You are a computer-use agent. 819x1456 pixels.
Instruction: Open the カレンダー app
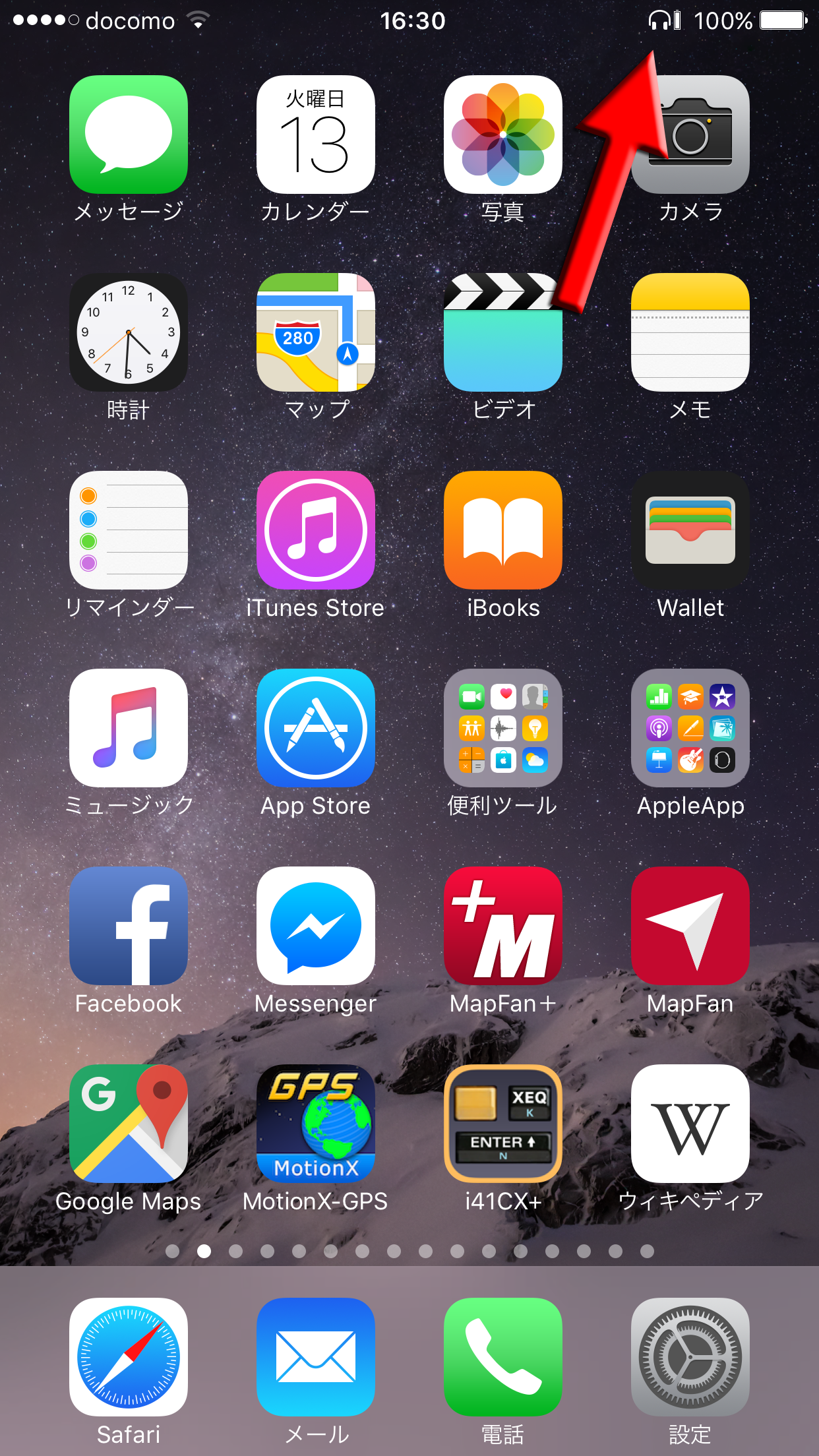316,135
